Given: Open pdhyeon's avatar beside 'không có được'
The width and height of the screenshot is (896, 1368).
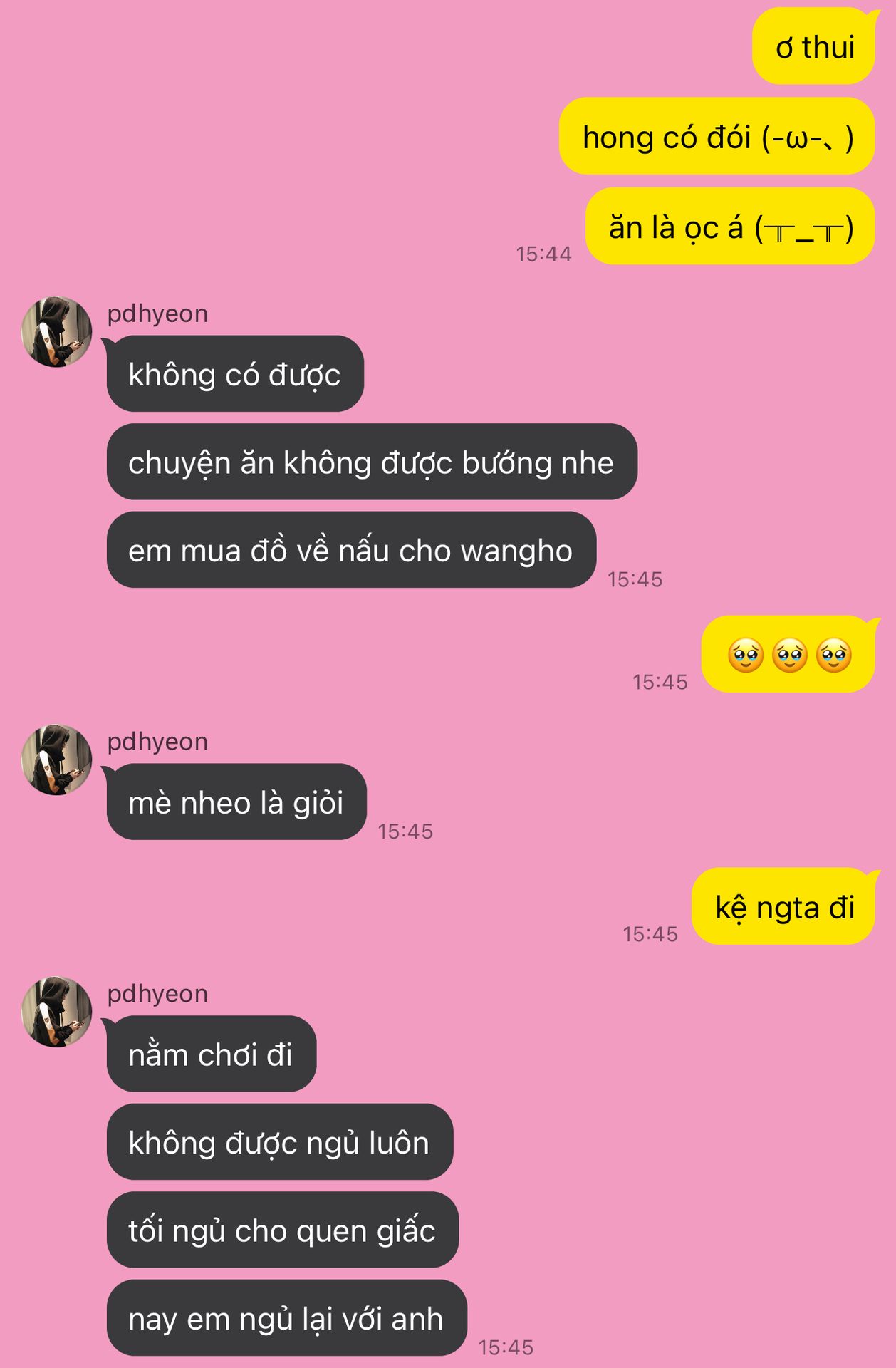Looking at the screenshot, I should [x=57, y=332].
